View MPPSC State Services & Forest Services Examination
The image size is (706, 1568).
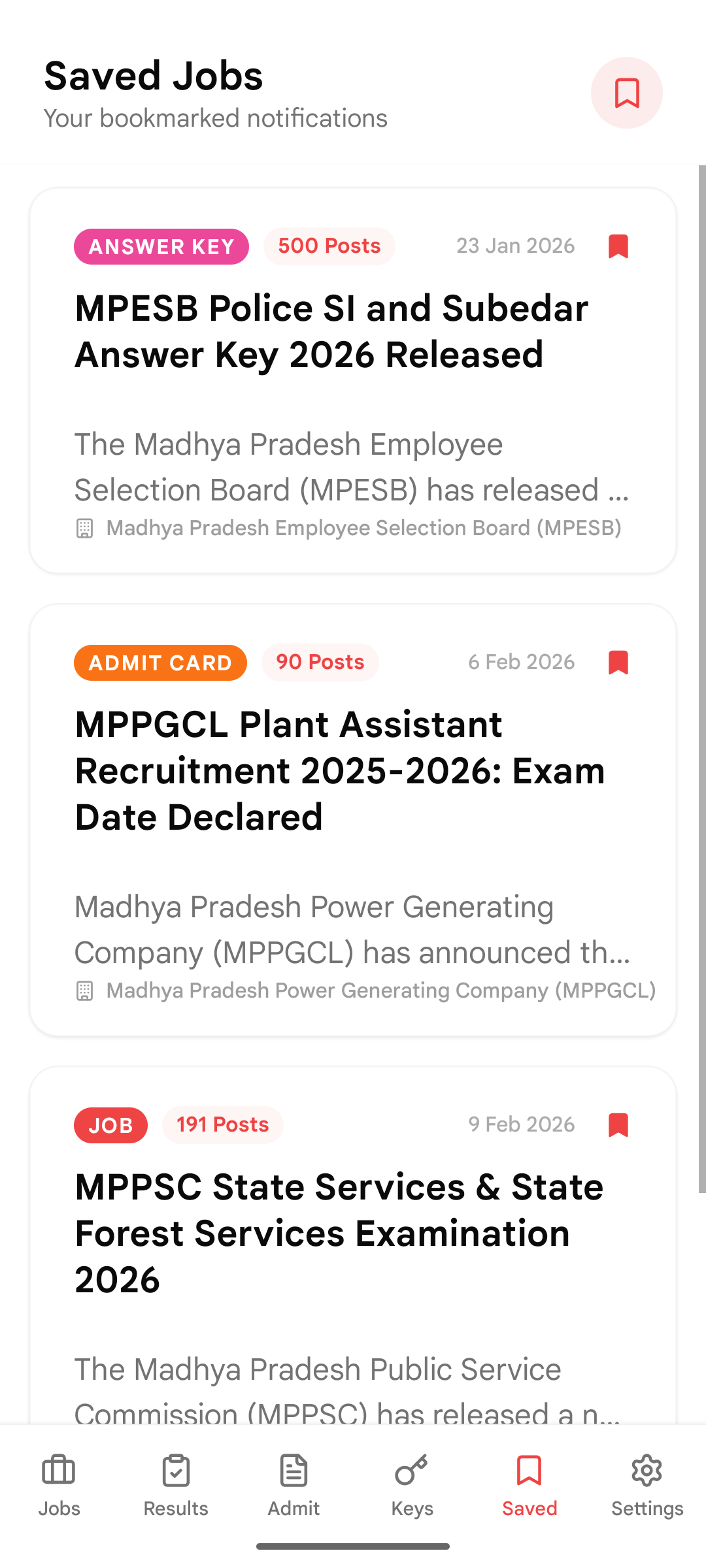click(x=339, y=1233)
